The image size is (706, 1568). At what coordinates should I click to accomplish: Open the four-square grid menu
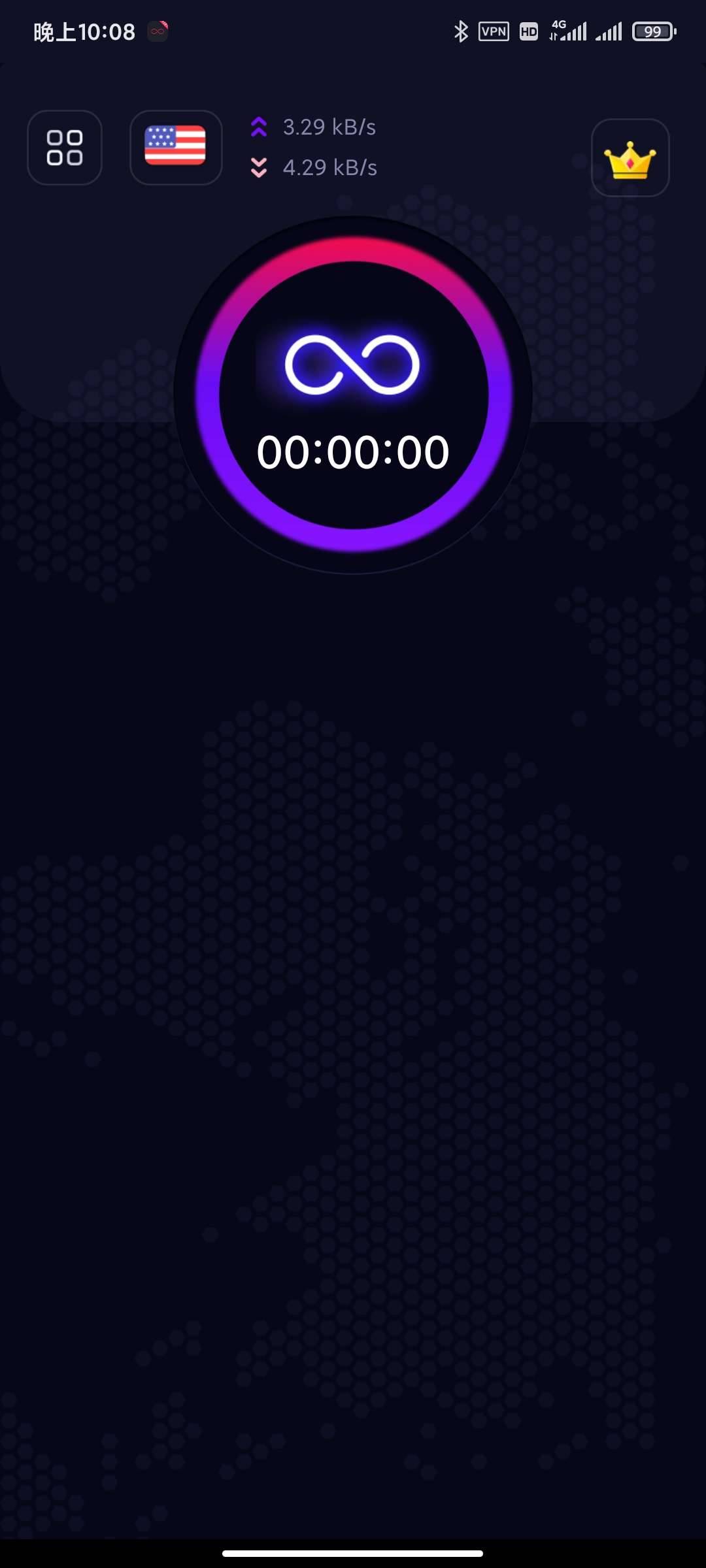coord(65,148)
